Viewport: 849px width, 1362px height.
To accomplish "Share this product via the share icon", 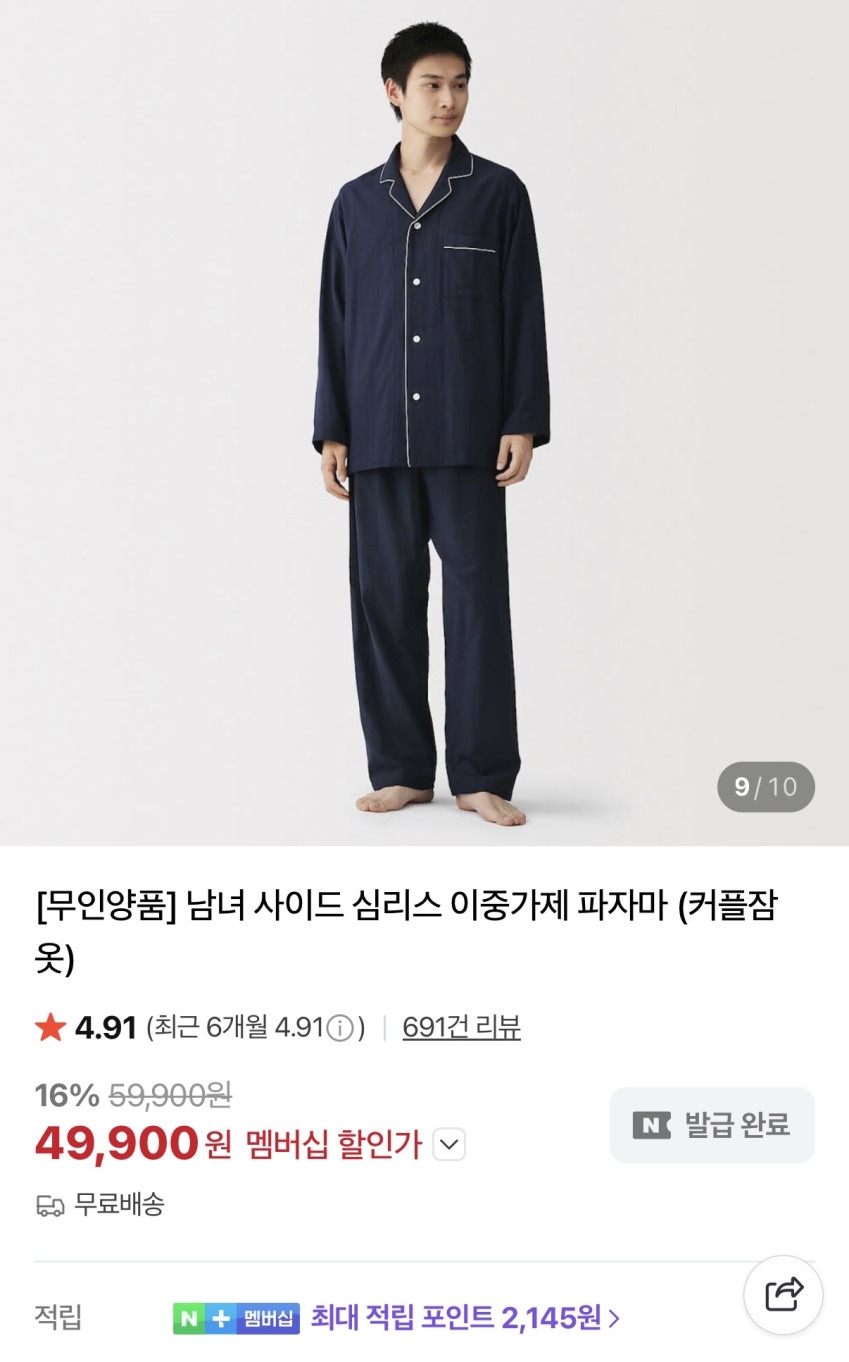I will pyautogui.click(x=783, y=1295).
